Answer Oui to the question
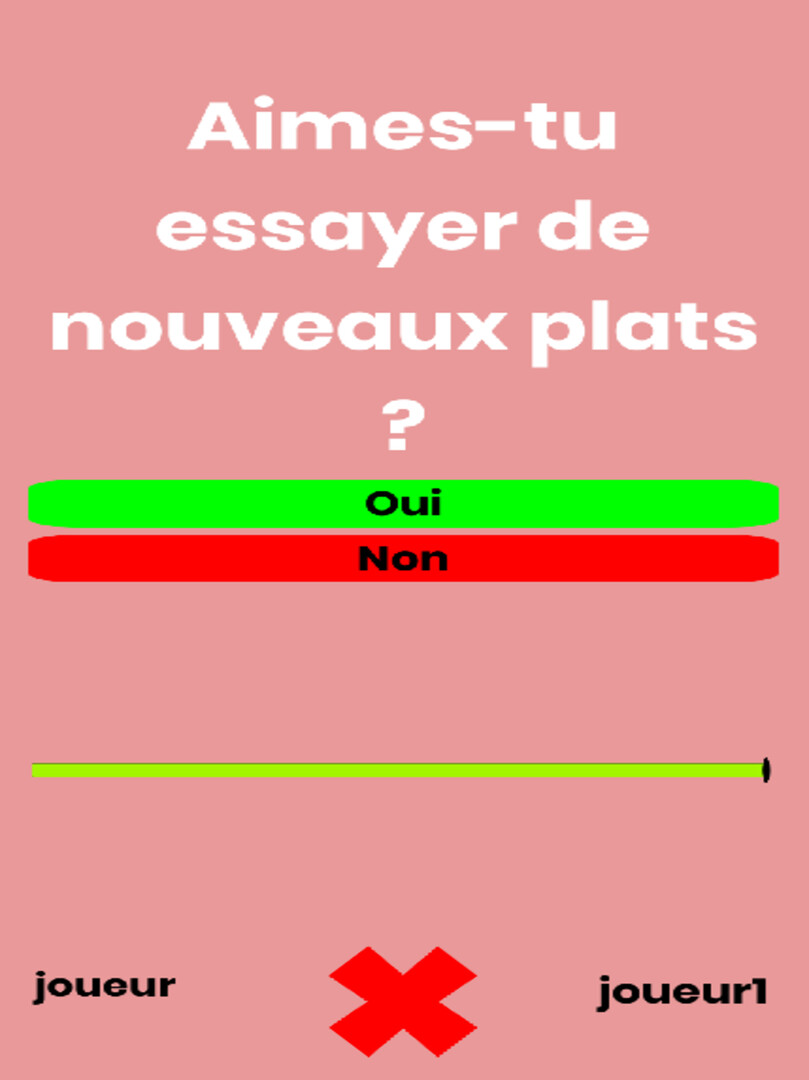 (403, 503)
